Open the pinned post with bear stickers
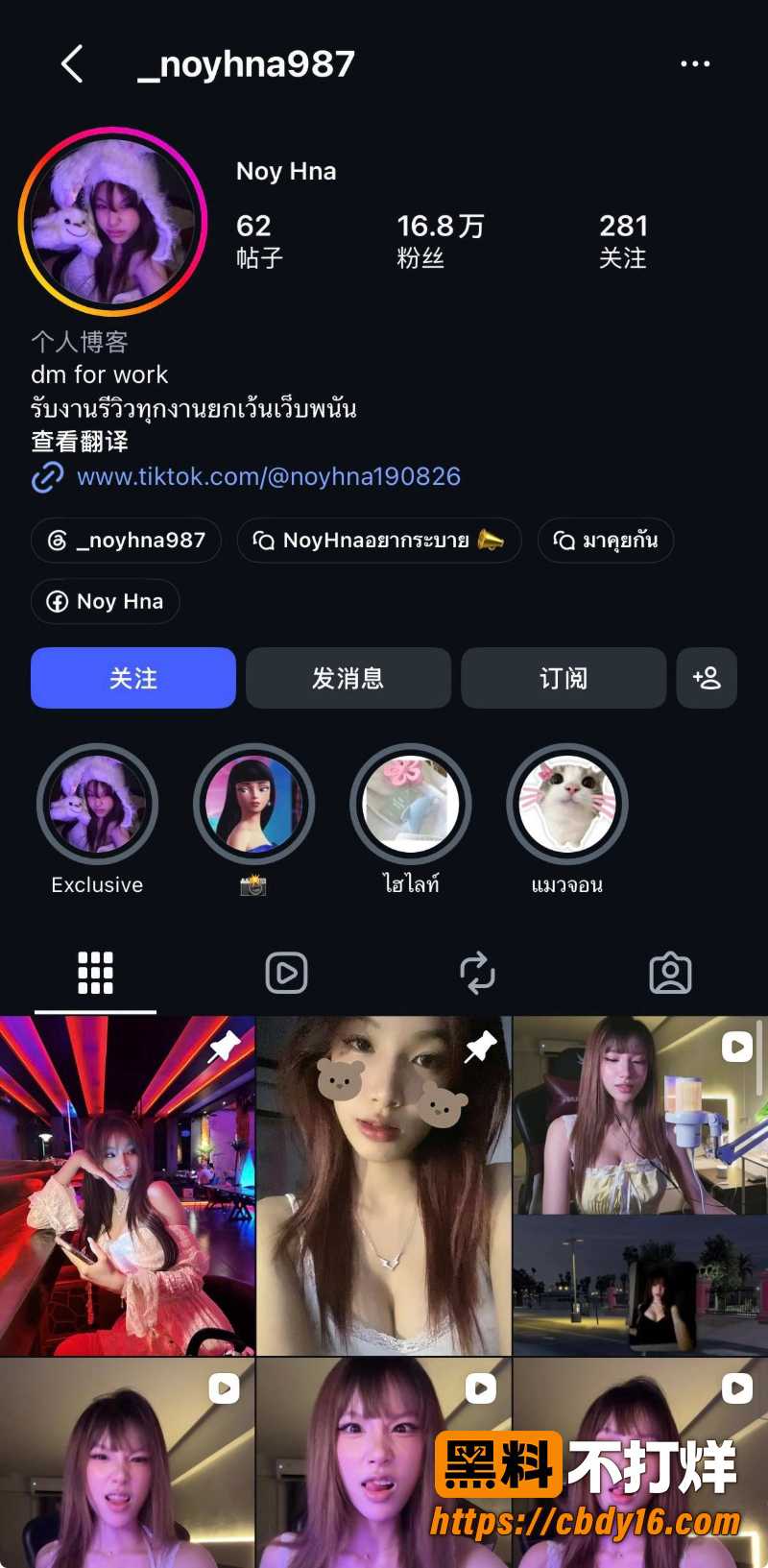768x1568 pixels. [x=384, y=1186]
